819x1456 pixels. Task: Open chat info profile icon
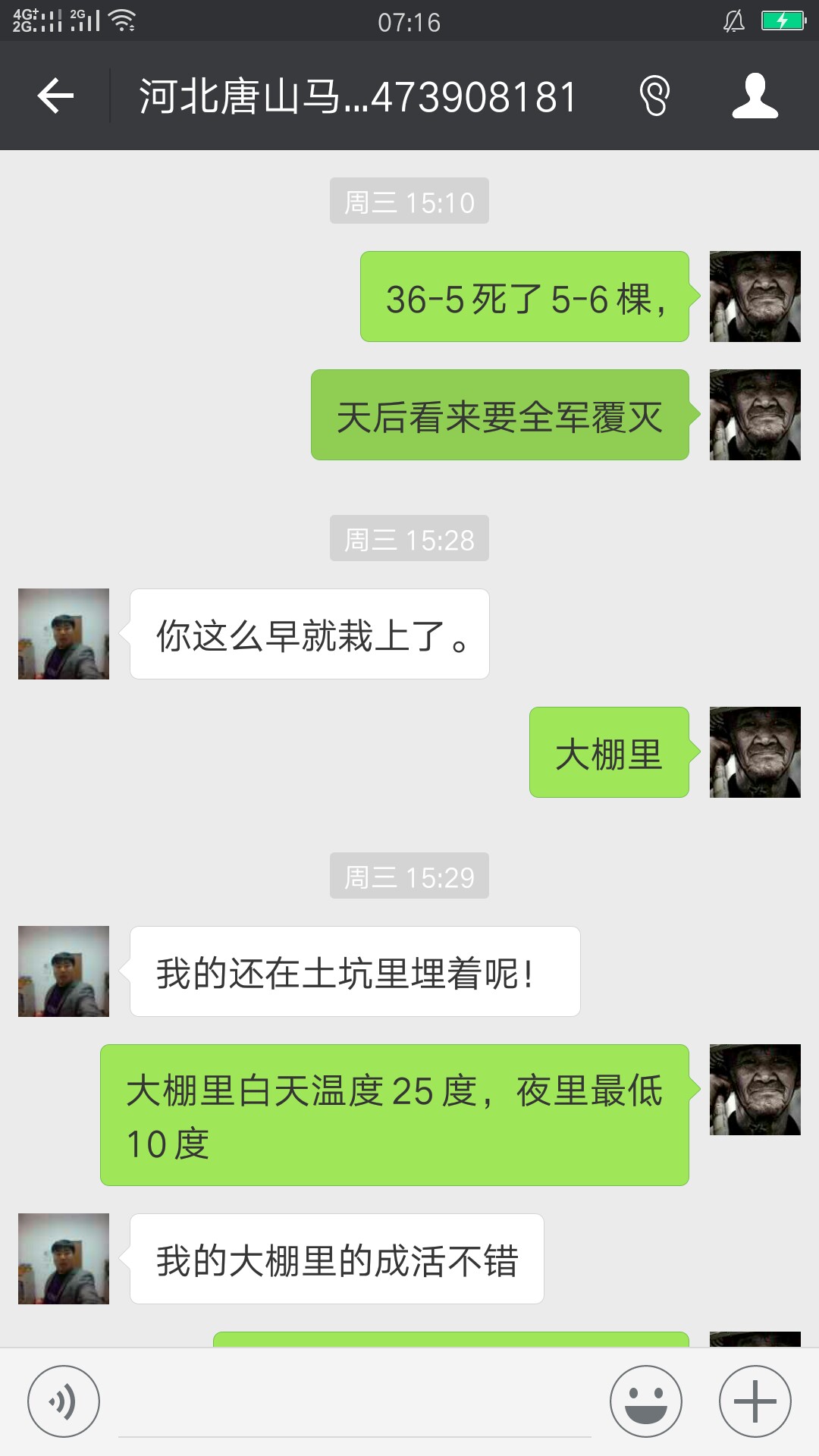755,96
